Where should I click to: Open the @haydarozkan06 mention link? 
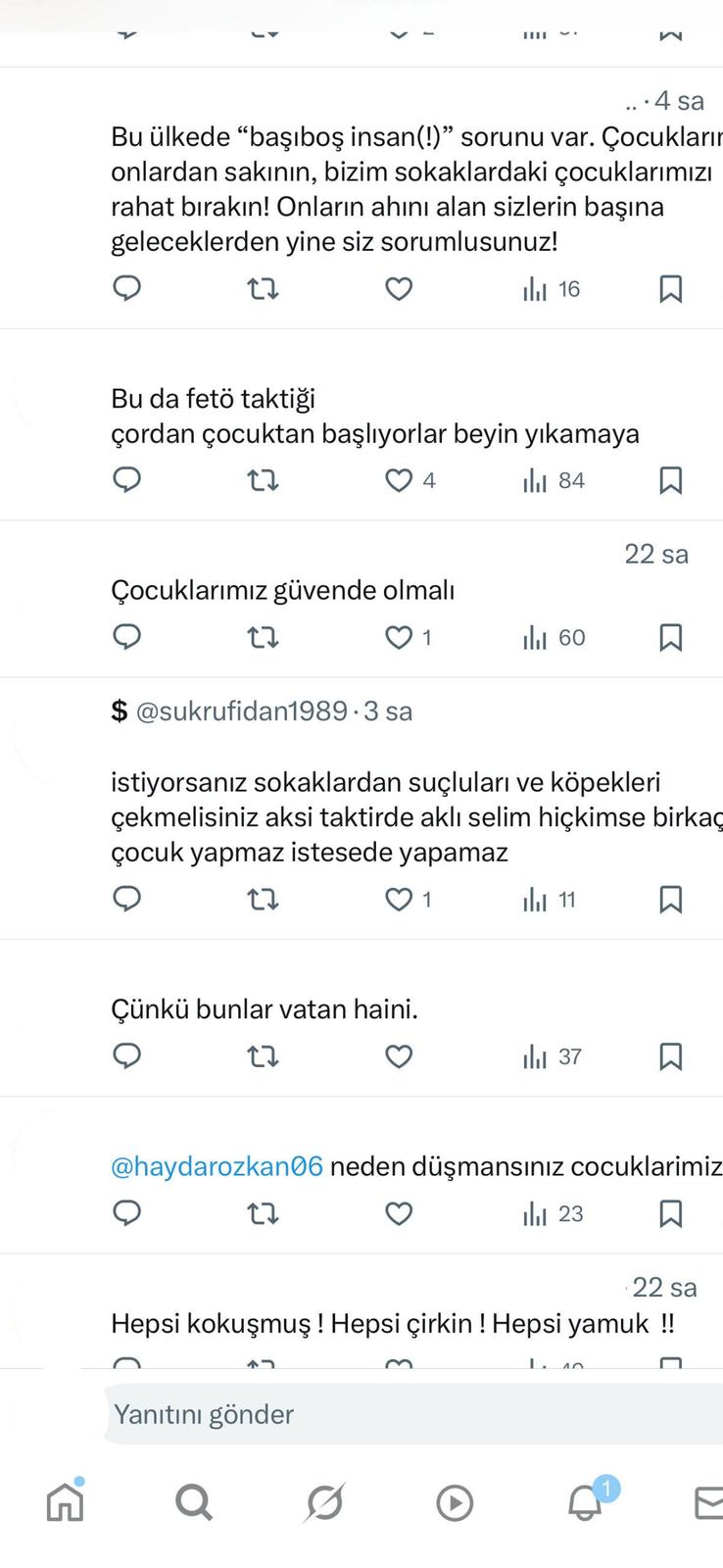click(x=217, y=1167)
